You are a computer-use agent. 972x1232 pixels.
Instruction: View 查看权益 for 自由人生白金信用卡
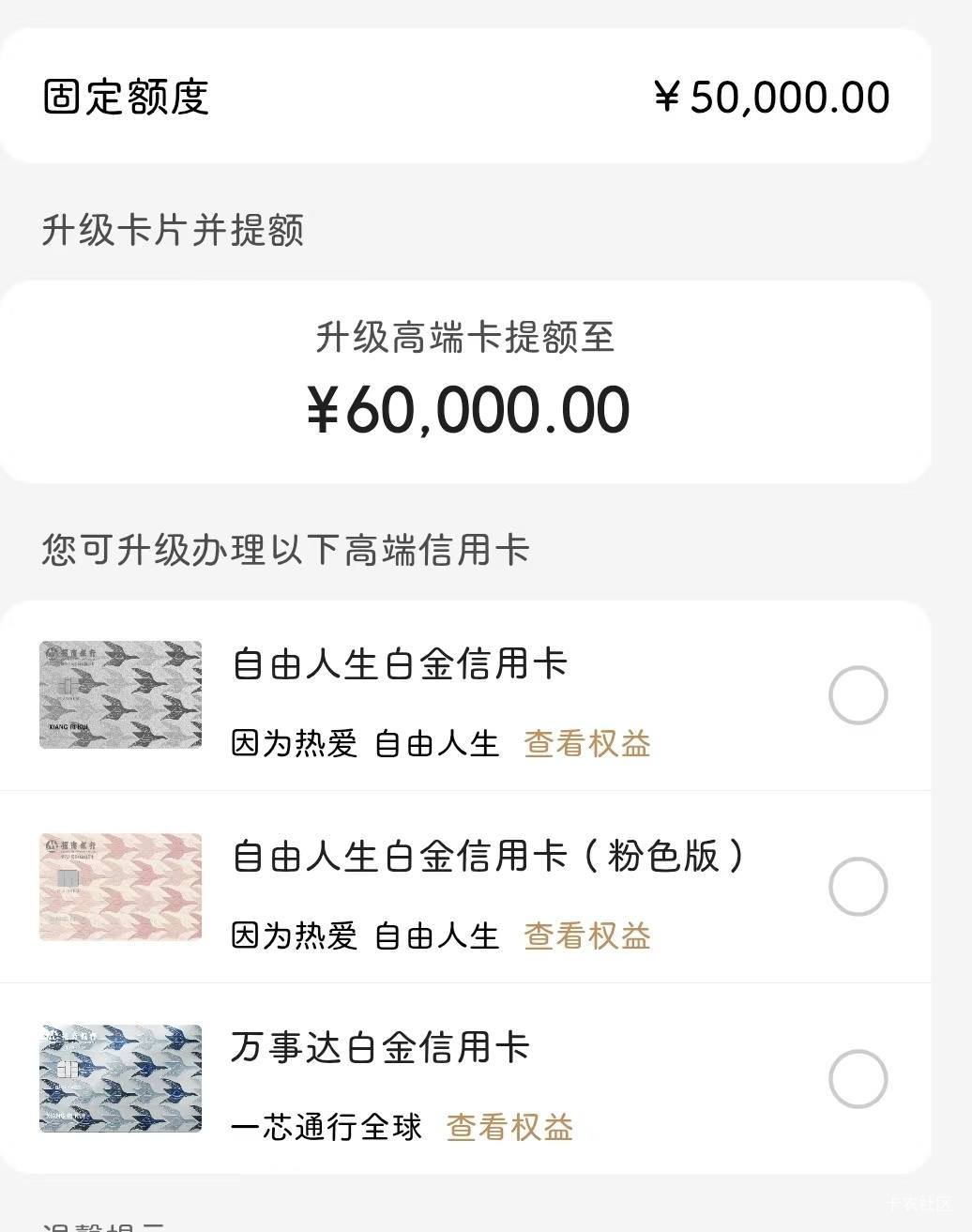(x=587, y=744)
